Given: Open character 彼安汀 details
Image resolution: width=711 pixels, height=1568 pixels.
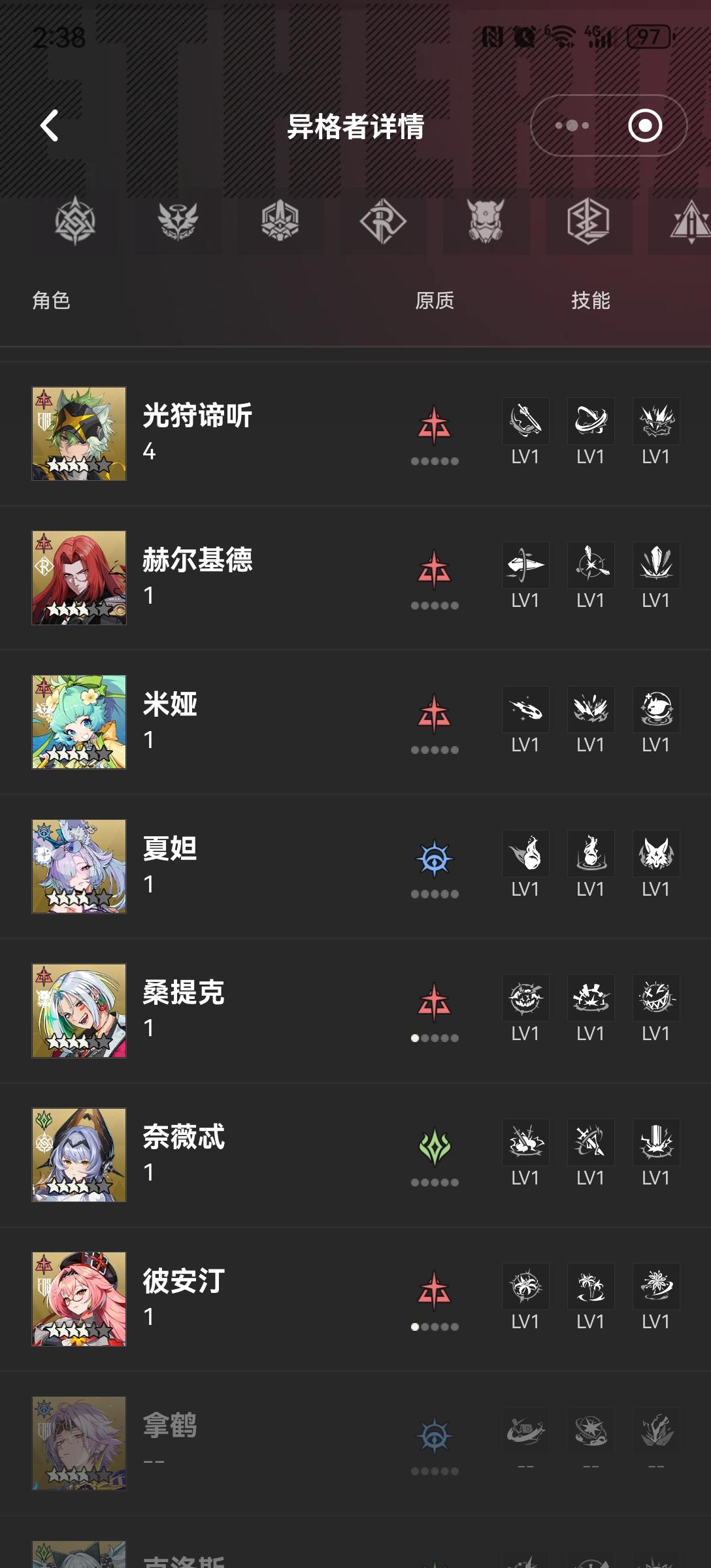Looking at the screenshot, I should [79, 1299].
